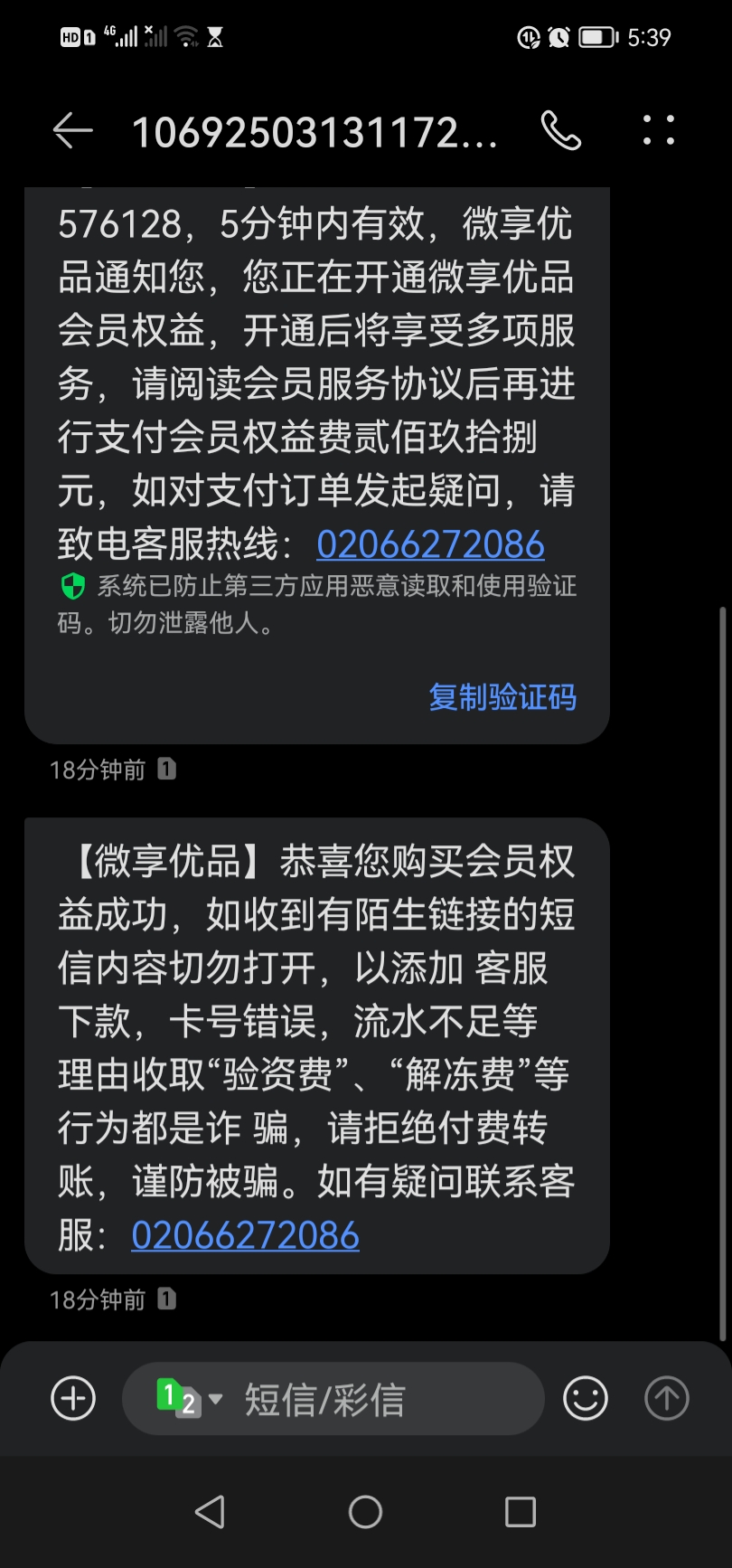The width and height of the screenshot is (732, 1568).
Task: Tap the 02066272086 link after 如有疑问联系客服
Action: [245, 1235]
